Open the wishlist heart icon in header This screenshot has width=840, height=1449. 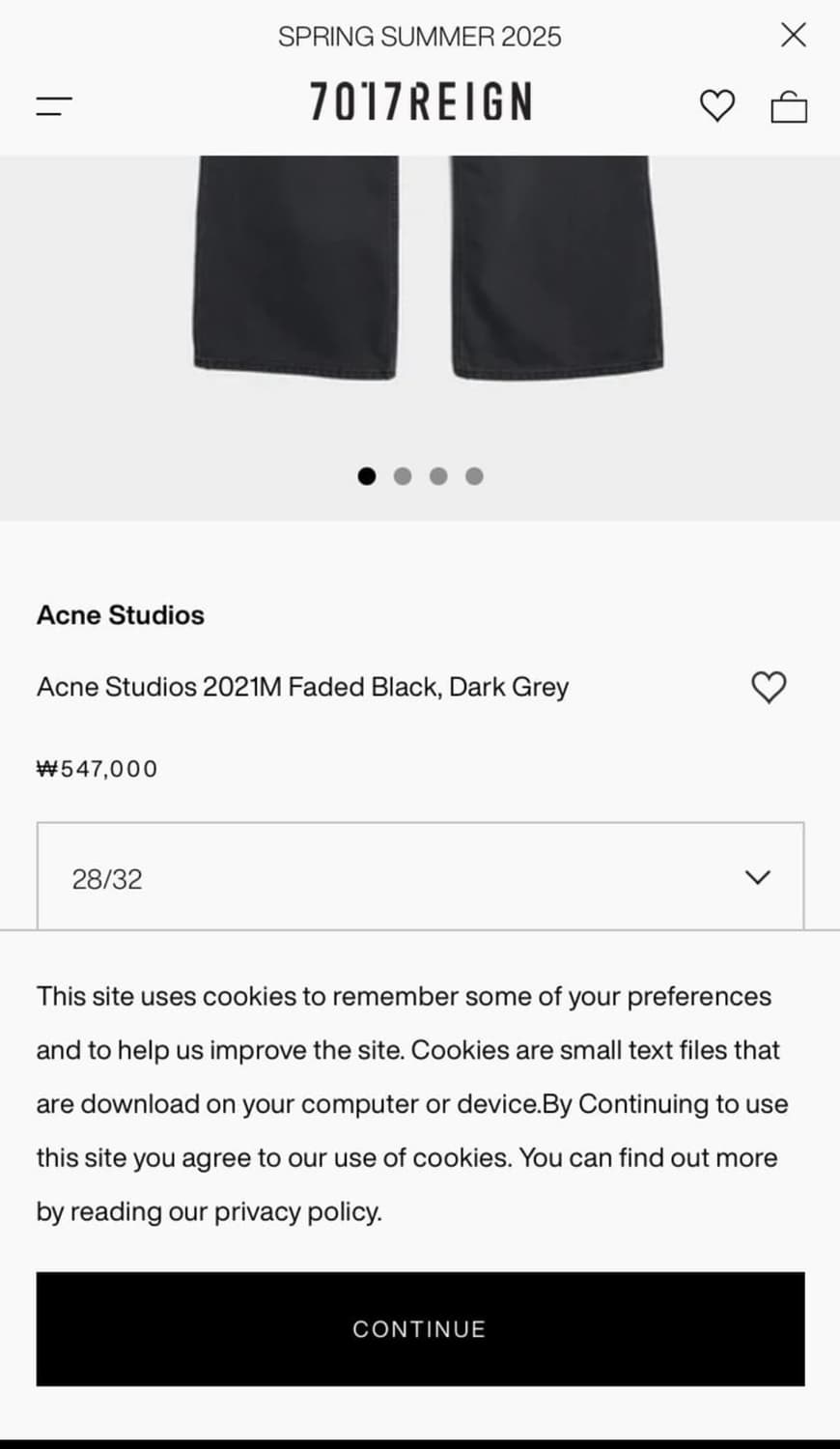(717, 106)
